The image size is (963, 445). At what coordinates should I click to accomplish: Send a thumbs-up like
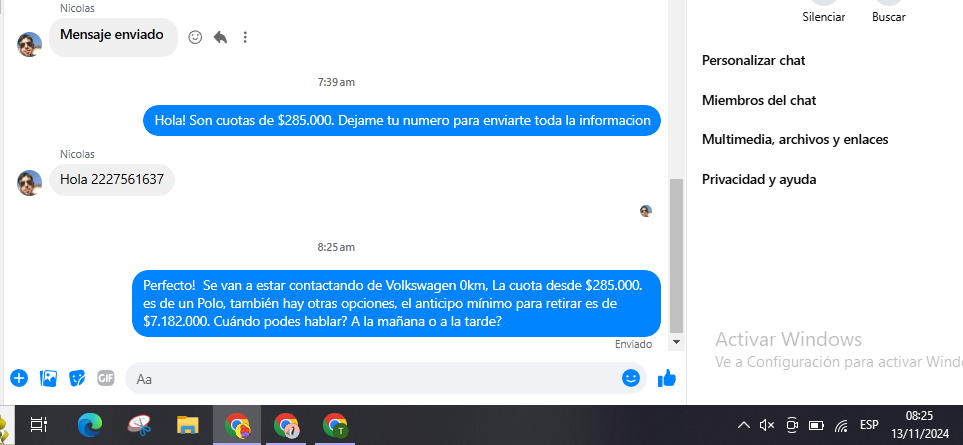tap(667, 378)
